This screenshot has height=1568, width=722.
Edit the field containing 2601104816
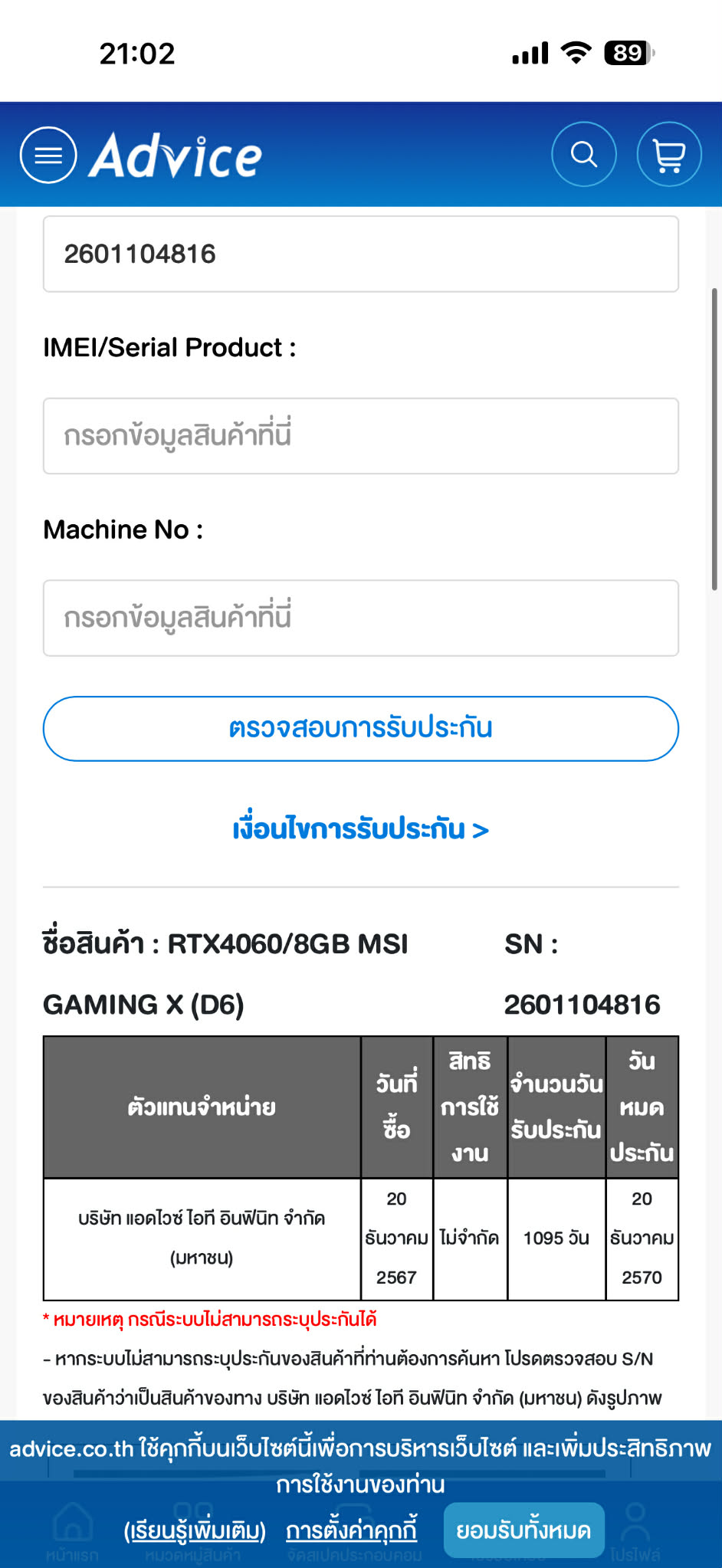pyautogui.click(x=360, y=254)
